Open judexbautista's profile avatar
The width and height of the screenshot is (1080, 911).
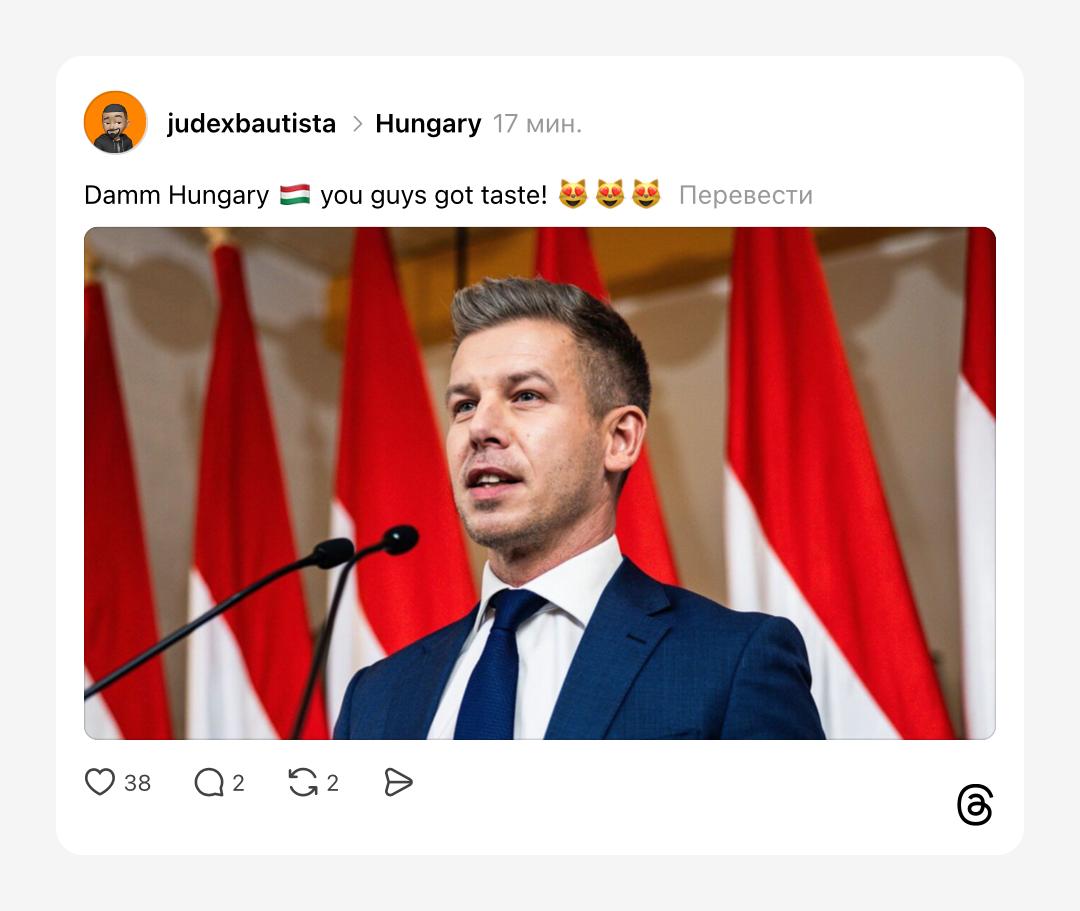point(116,123)
